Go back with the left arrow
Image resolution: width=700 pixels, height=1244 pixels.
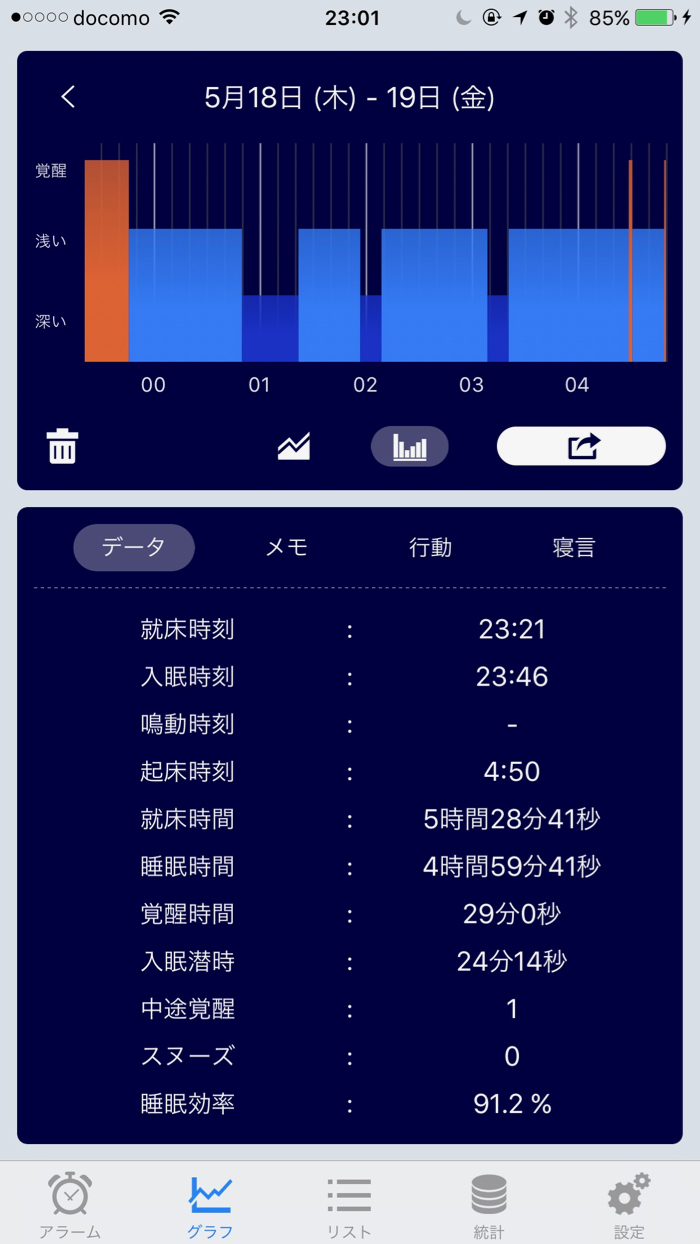click(68, 97)
